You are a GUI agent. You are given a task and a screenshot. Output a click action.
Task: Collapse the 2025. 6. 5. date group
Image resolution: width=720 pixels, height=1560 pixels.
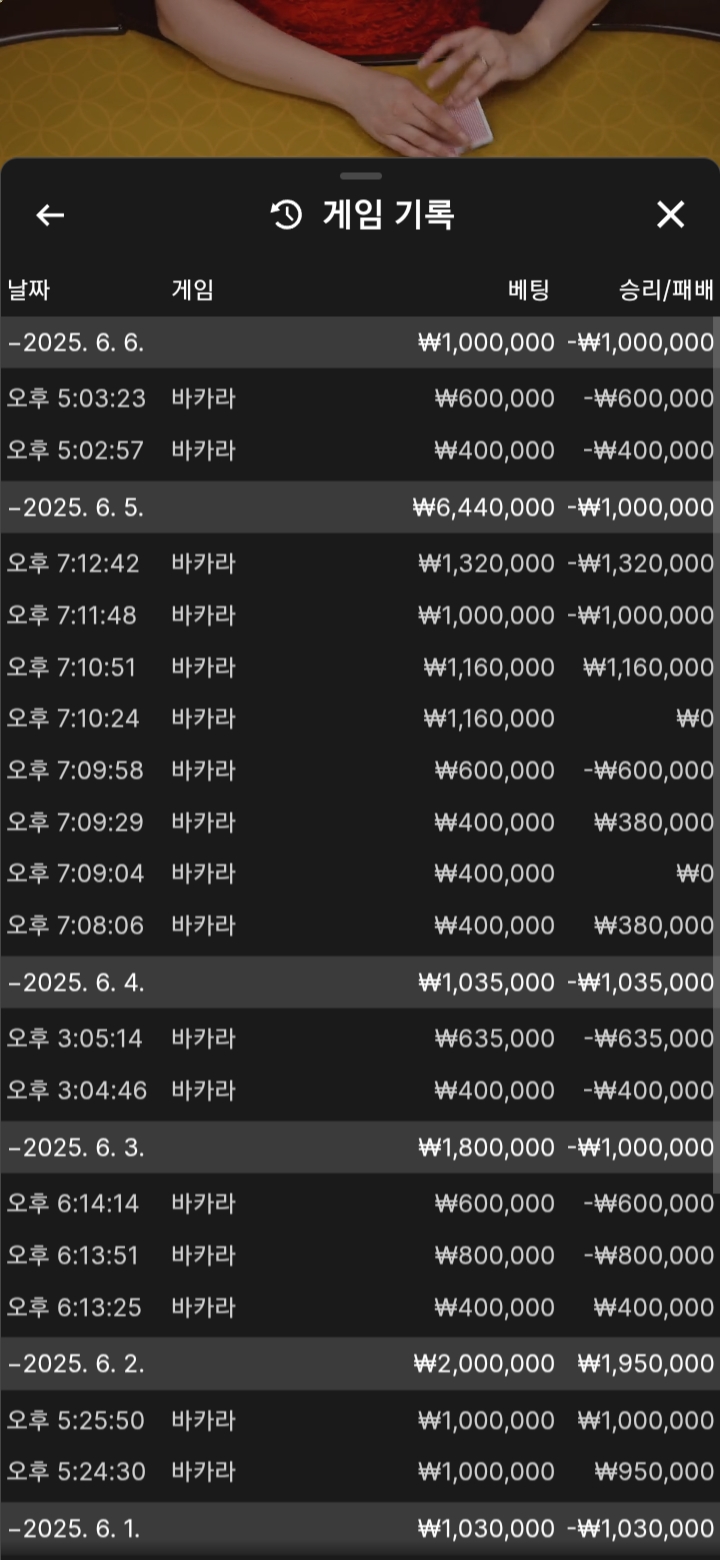coord(360,507)
